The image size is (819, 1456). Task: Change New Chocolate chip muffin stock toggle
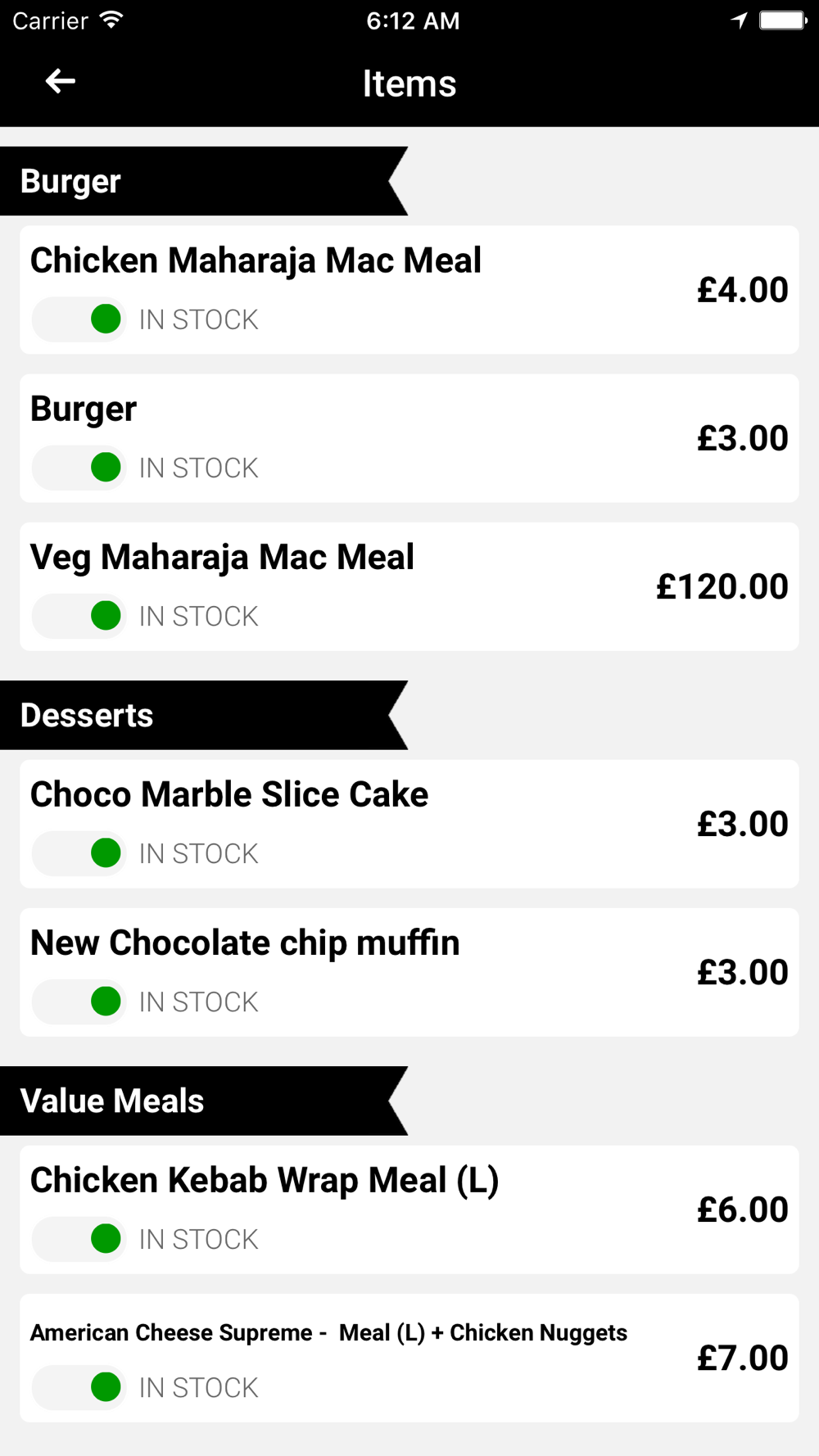[x=79, y=1002]
